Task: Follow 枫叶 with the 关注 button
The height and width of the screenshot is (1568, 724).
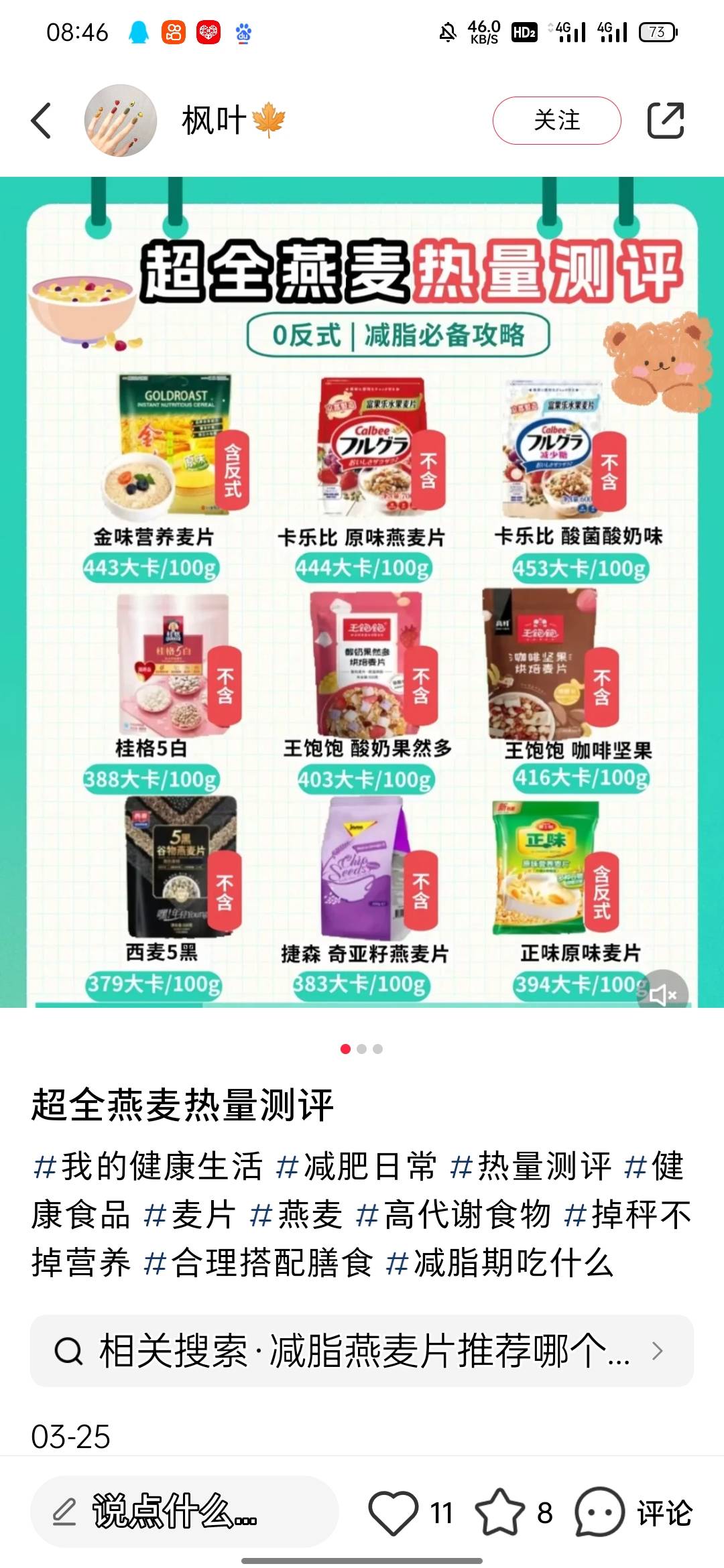Action: coord(556,121)
